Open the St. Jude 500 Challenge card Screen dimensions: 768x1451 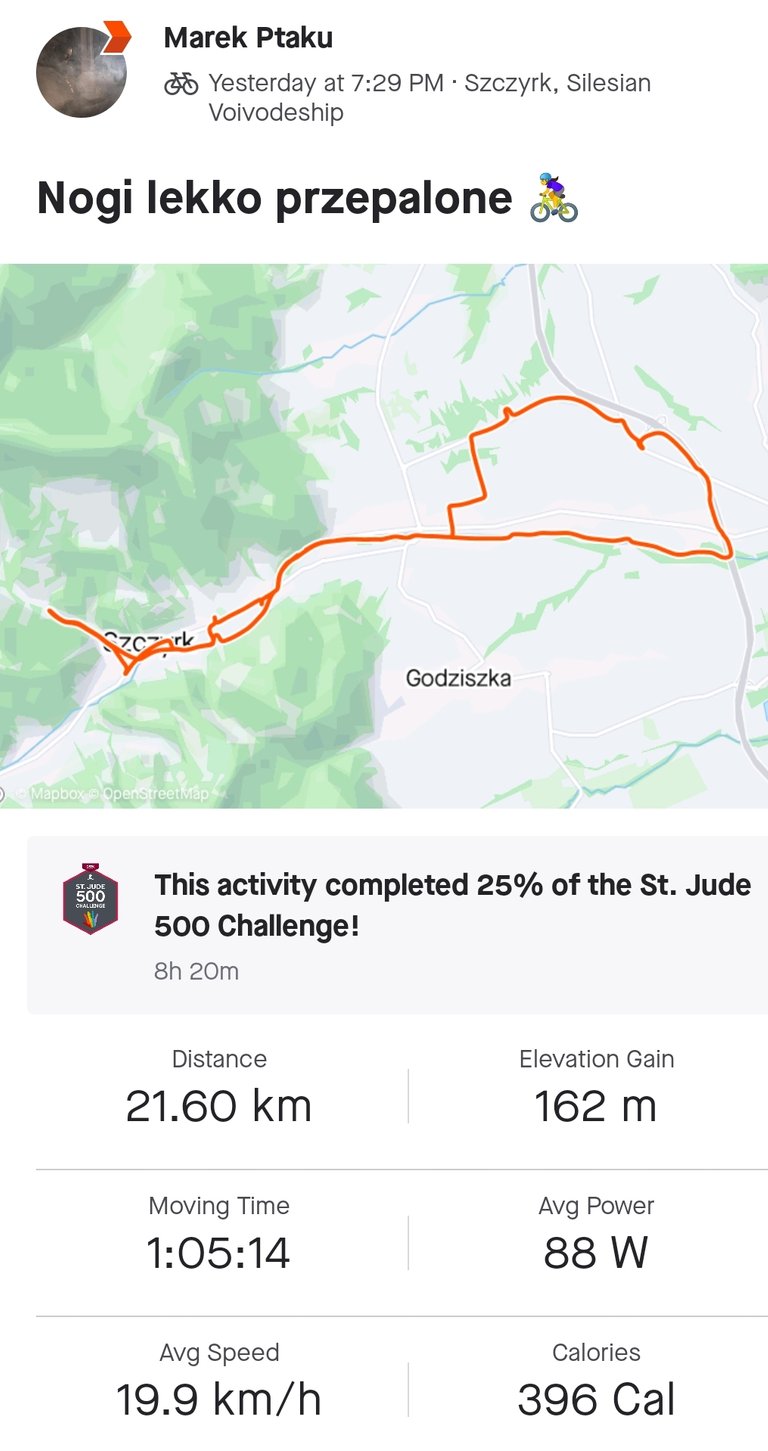[397, 925]
